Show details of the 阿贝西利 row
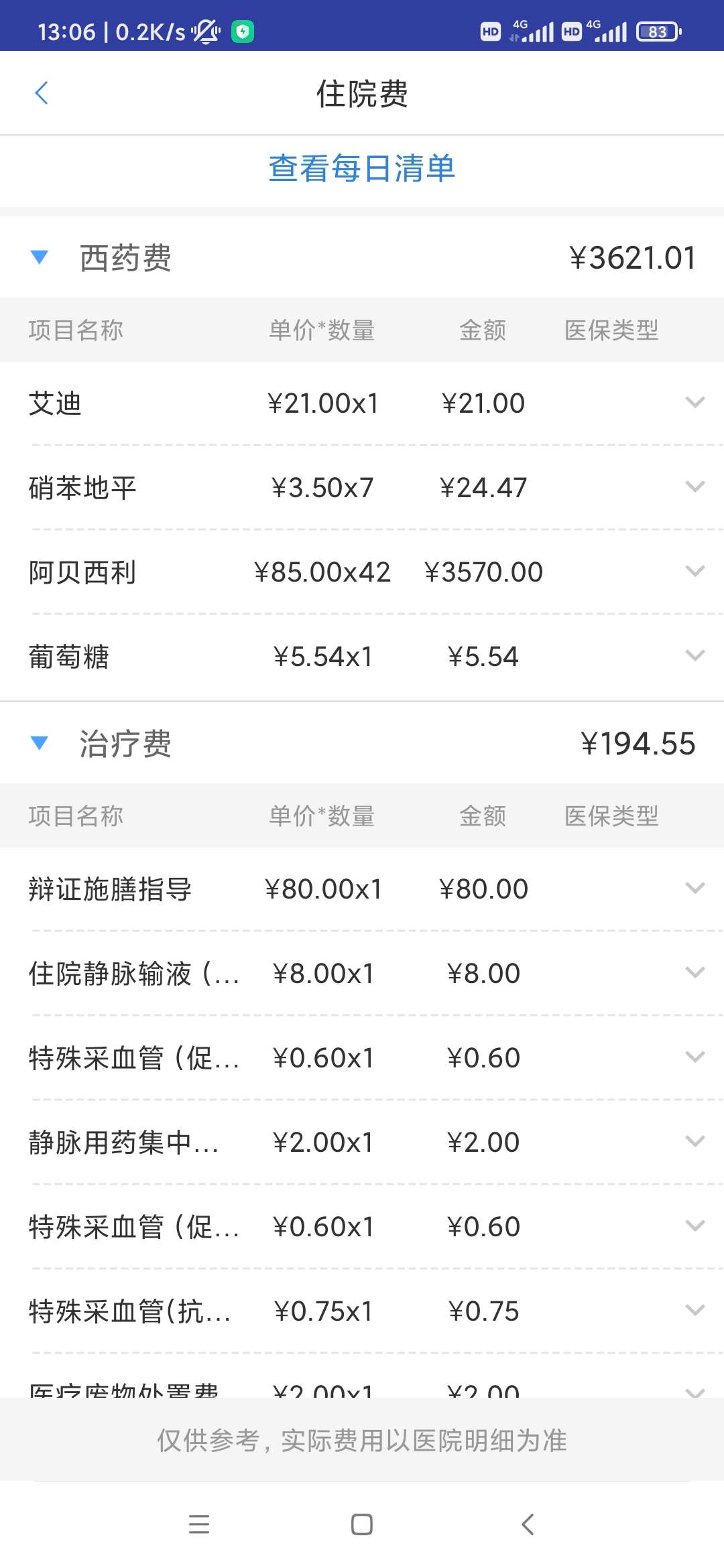 (695, 572)
